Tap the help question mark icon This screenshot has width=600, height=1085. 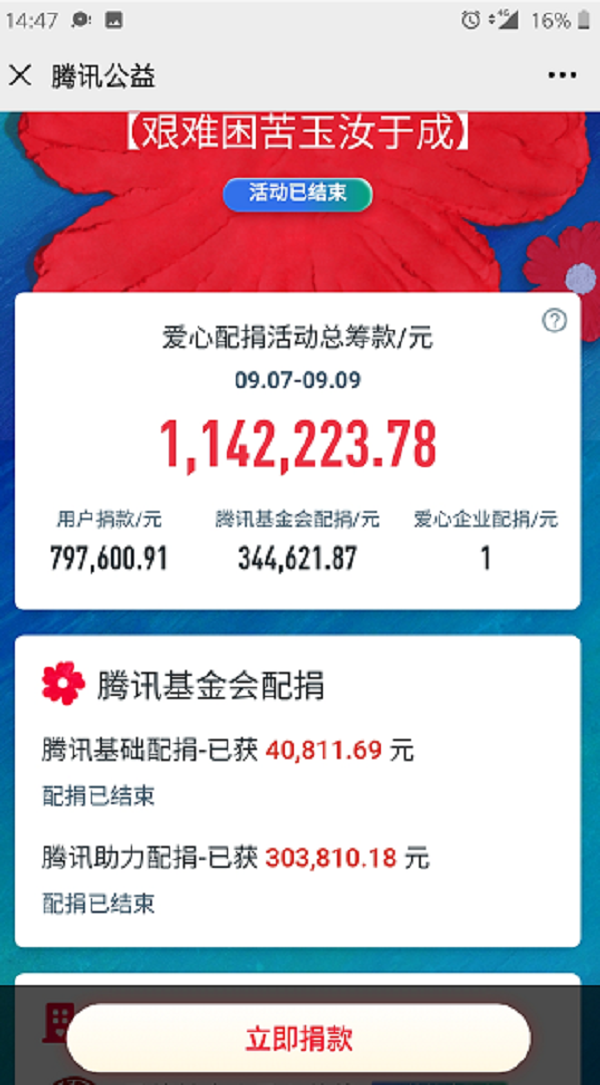point(554,320)
